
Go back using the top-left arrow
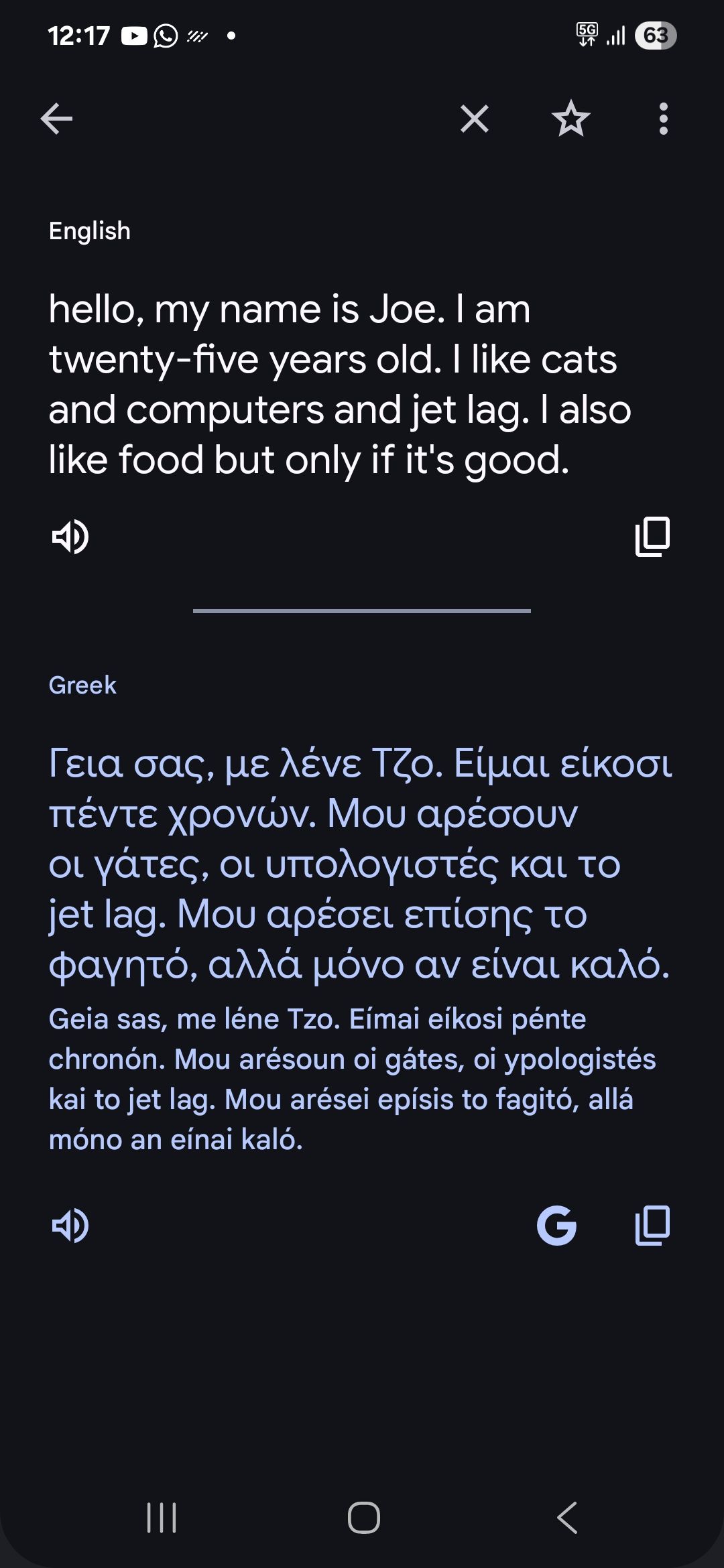point(56,119)
